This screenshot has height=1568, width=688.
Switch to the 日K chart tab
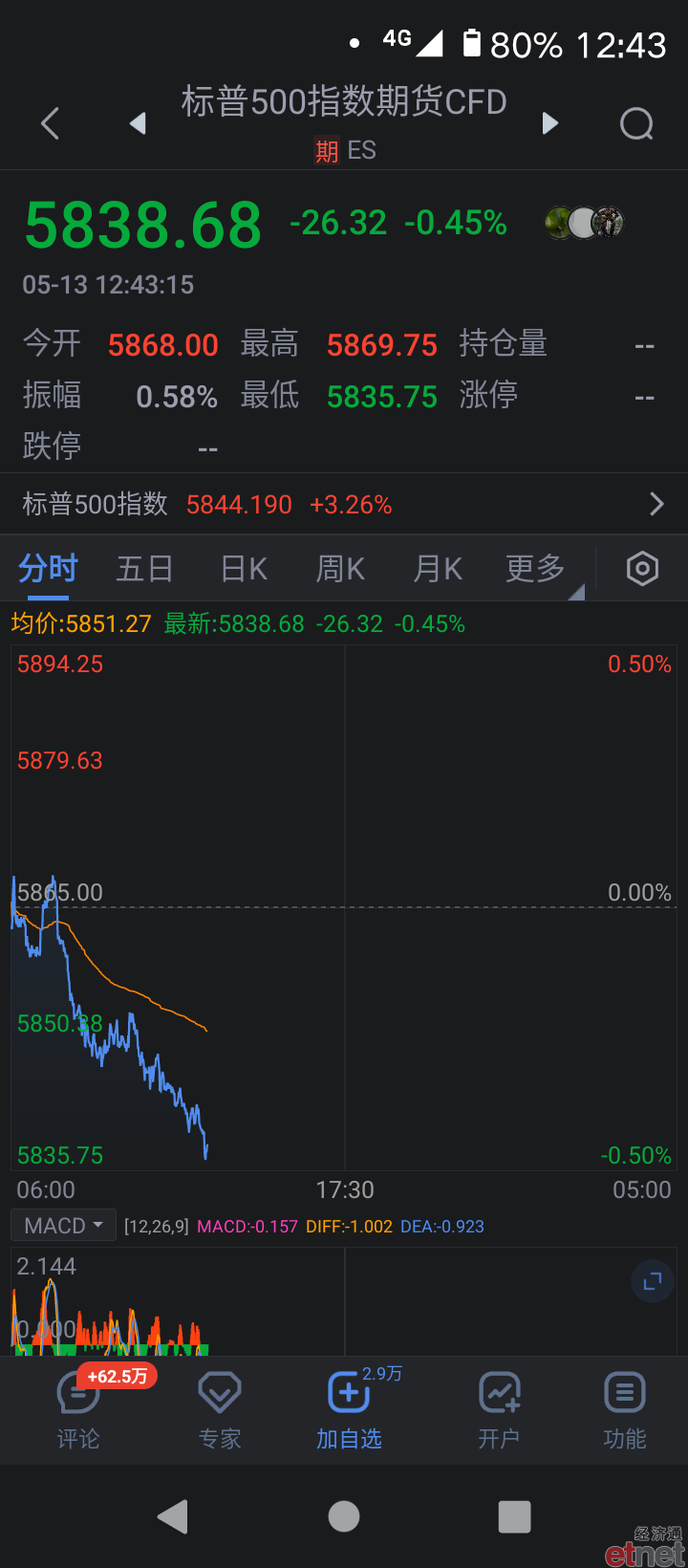click(244, 569)
